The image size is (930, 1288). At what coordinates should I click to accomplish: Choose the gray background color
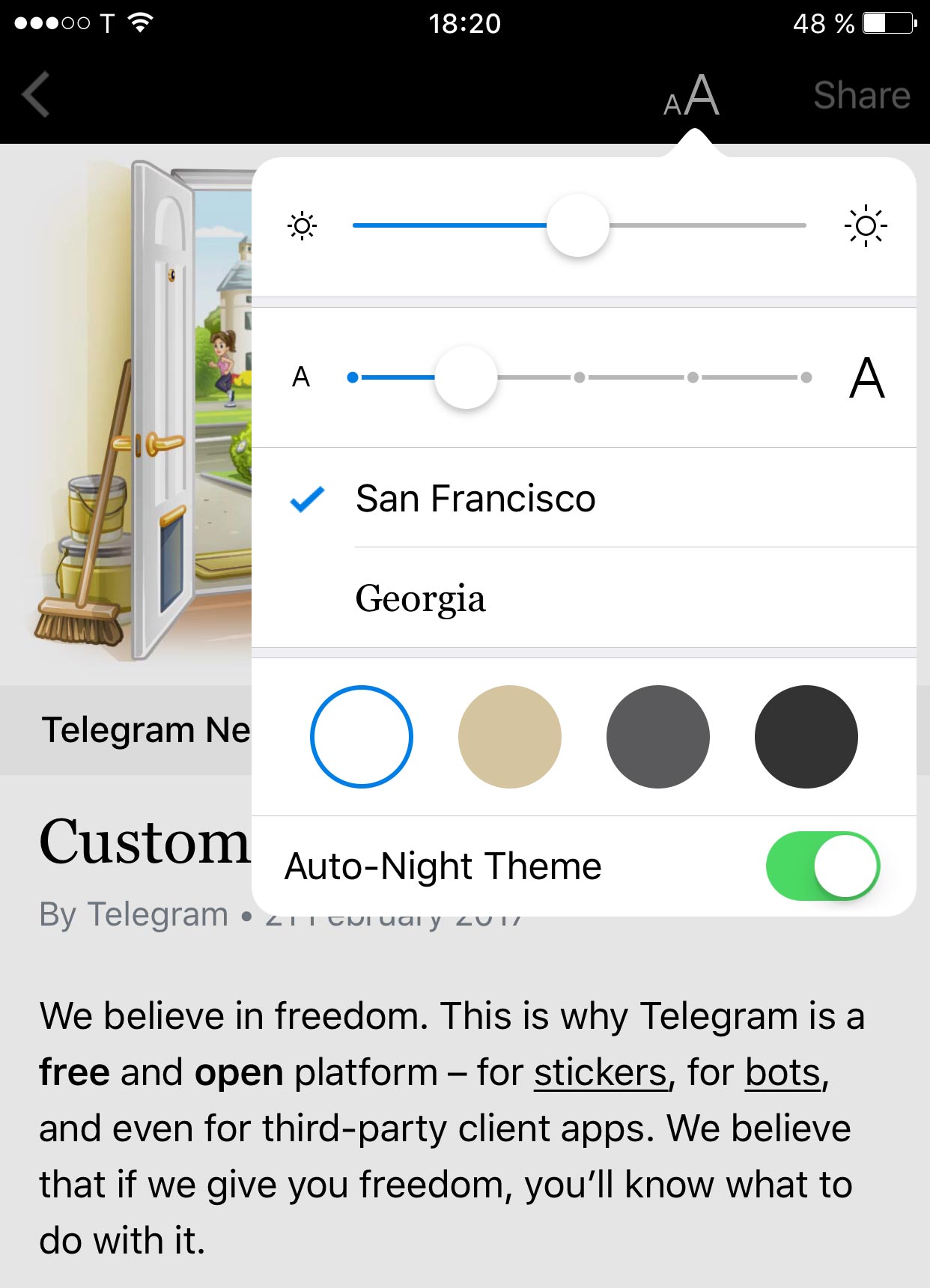657,737
